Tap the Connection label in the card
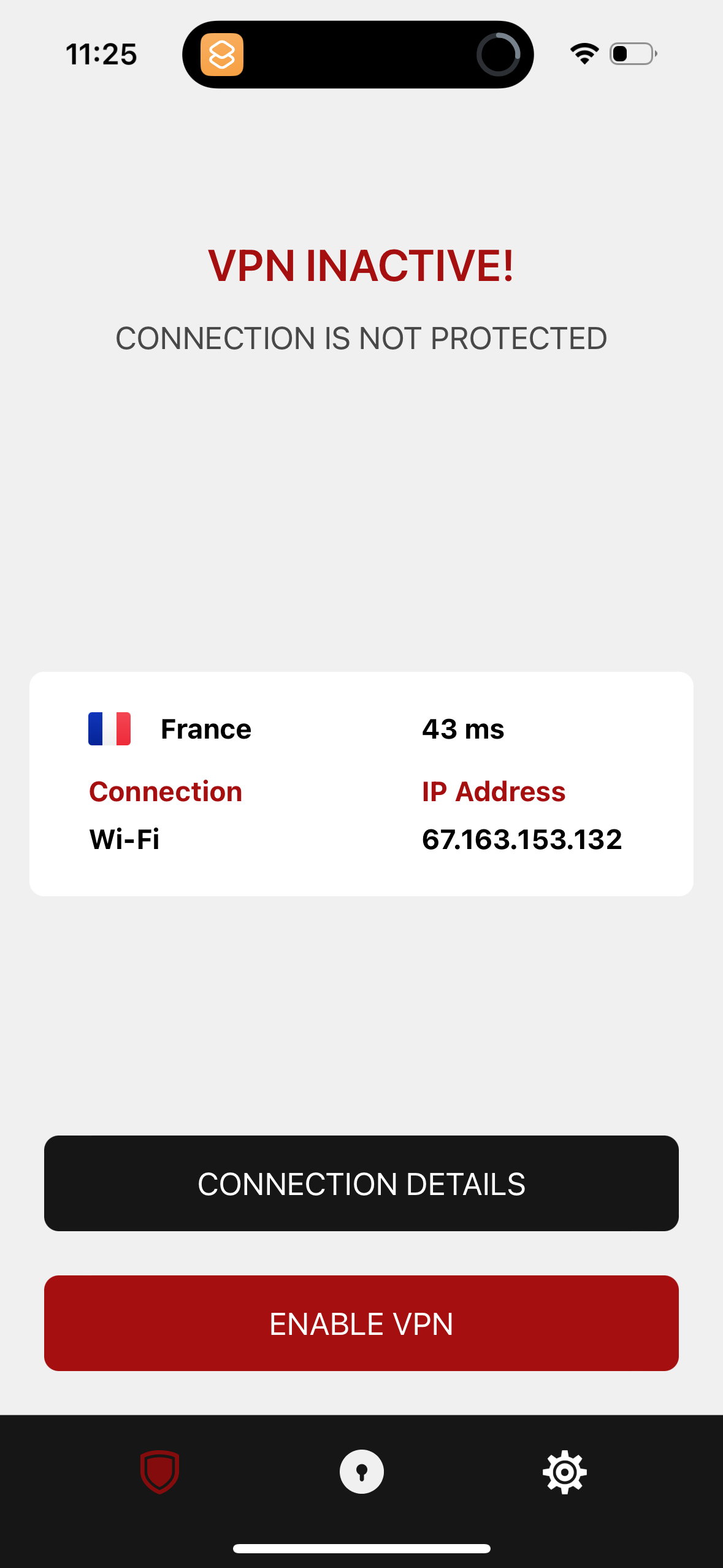 click(x=166, y=791)
